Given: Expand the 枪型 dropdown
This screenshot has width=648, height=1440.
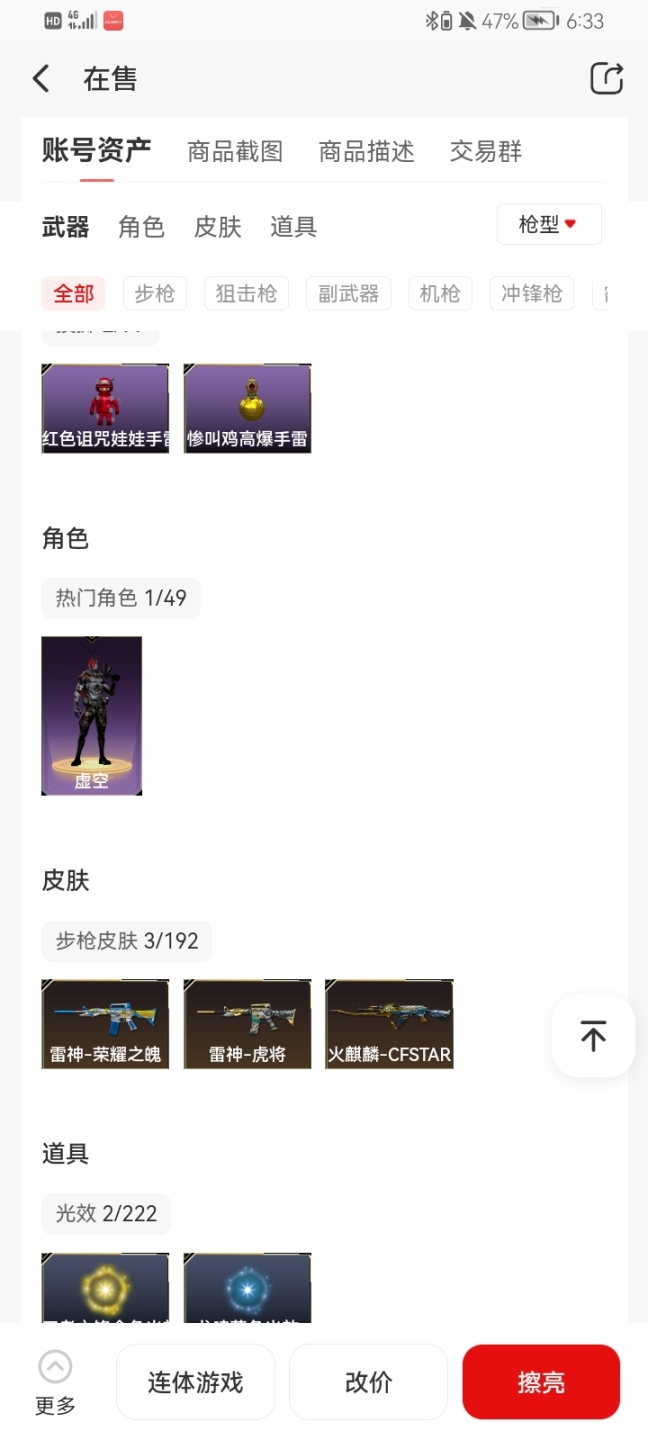Looking at the screenshot, I should (548, 225).
